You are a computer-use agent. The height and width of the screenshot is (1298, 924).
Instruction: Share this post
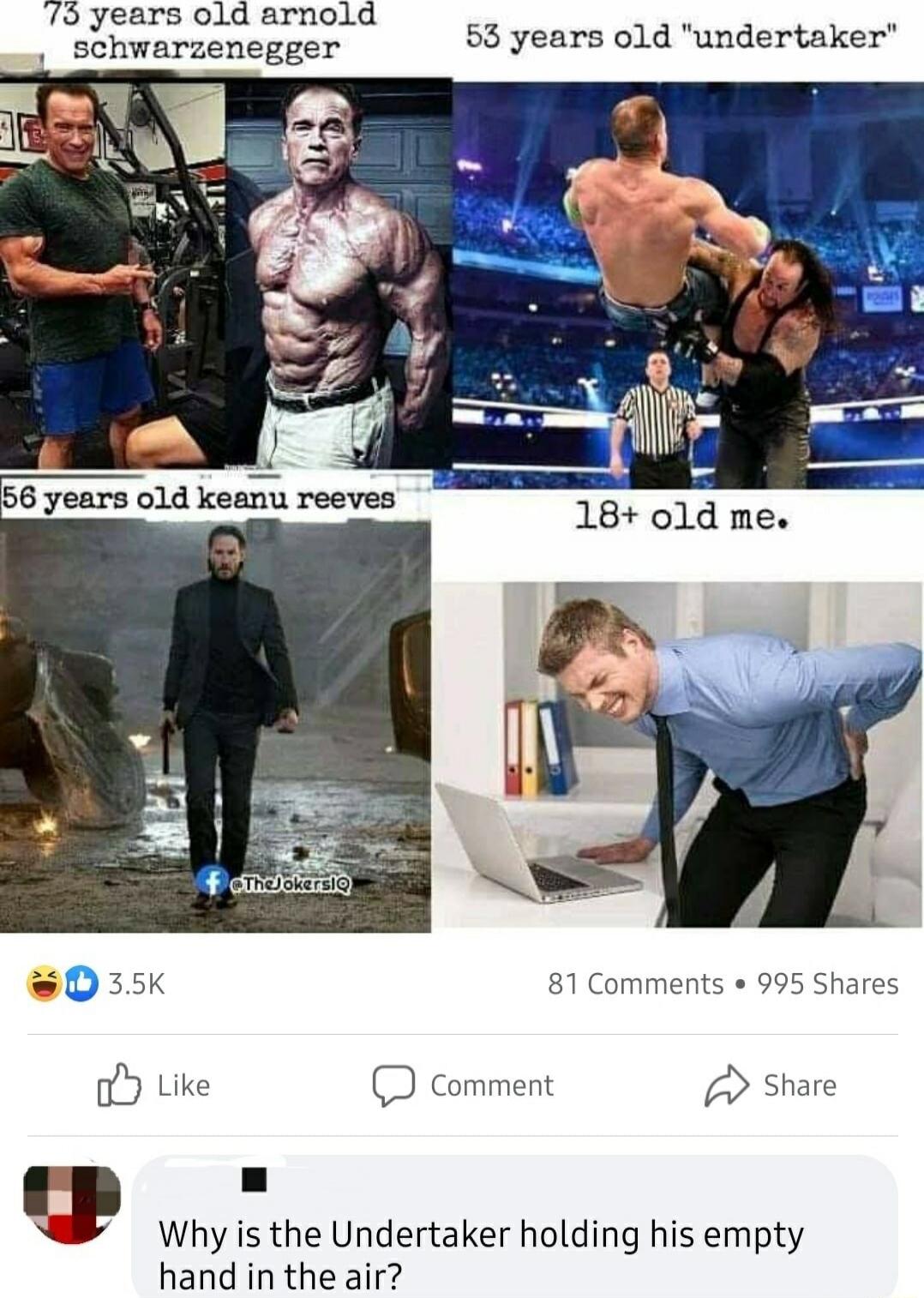(x=770, y=1085)
